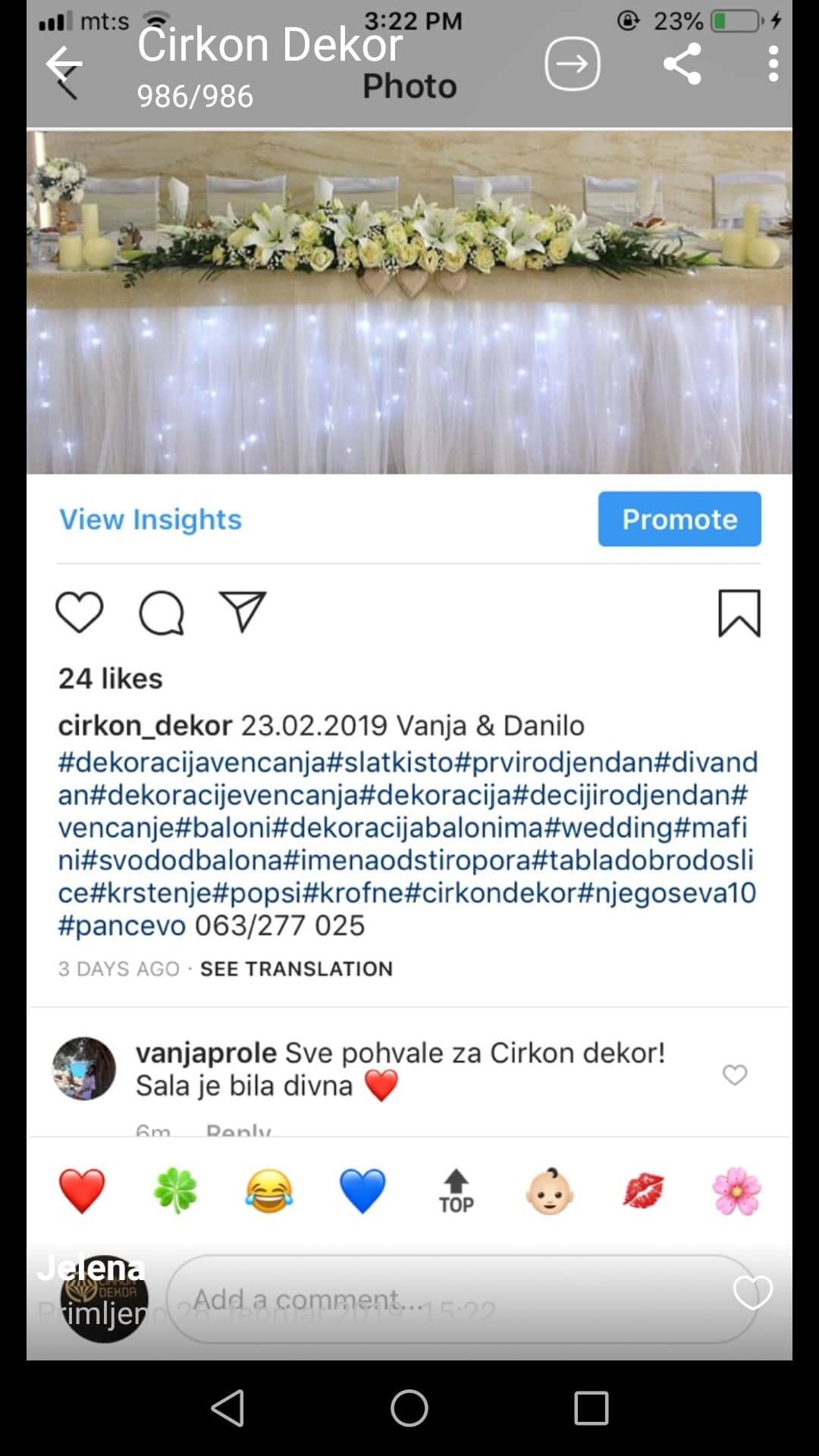Tap the system home button

(x=409, y=1408)
